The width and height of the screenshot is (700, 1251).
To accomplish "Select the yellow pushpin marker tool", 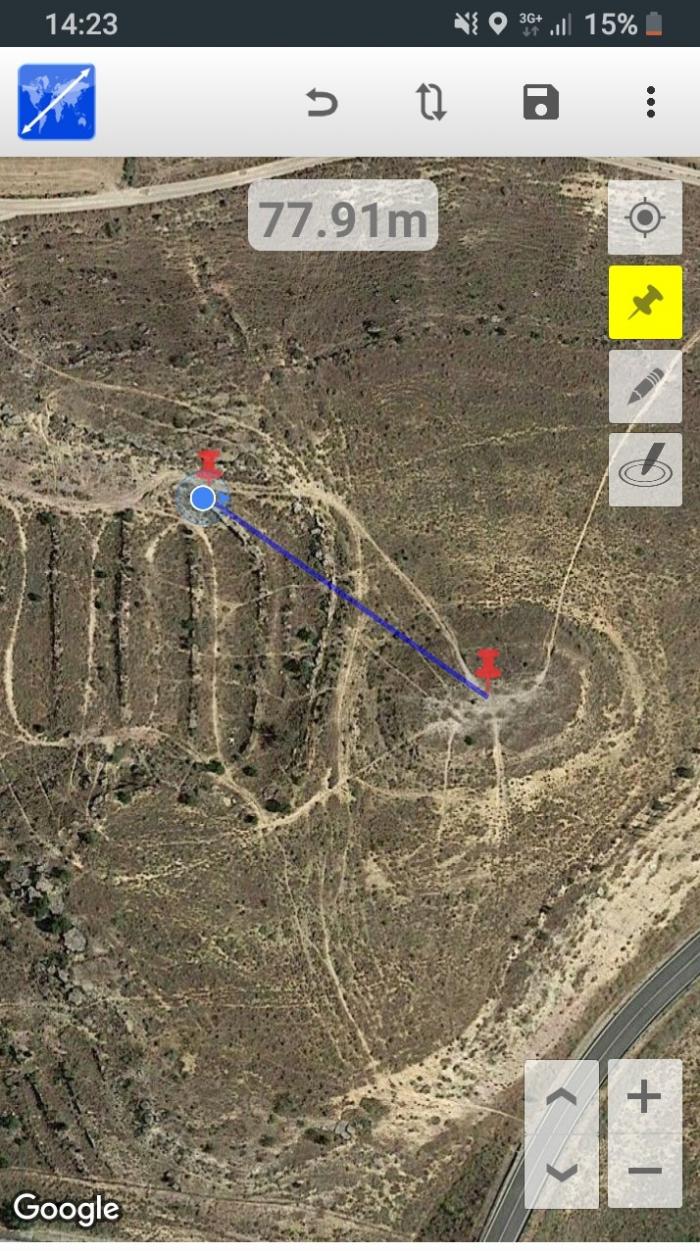I will point(645,302).
